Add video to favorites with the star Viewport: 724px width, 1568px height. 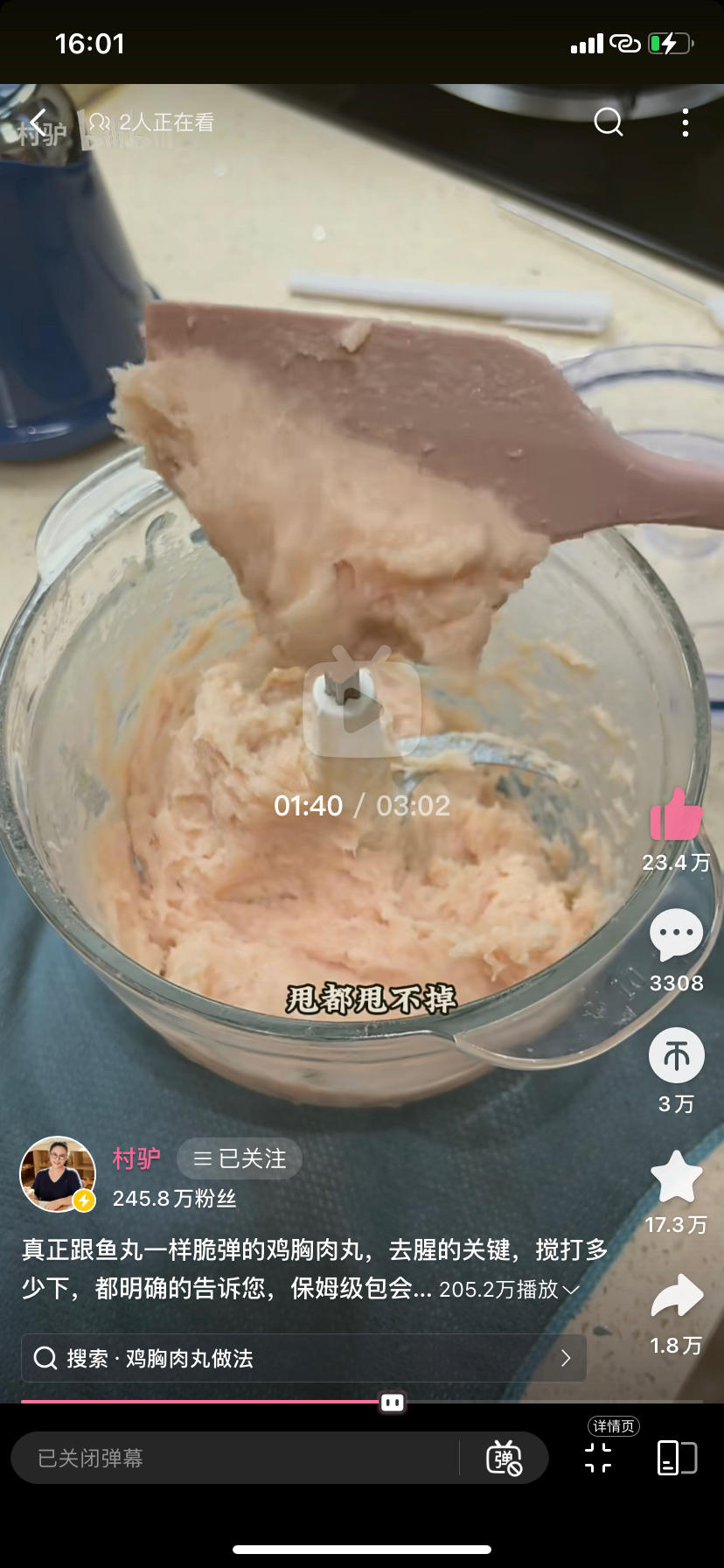[x=676, y=1177]
